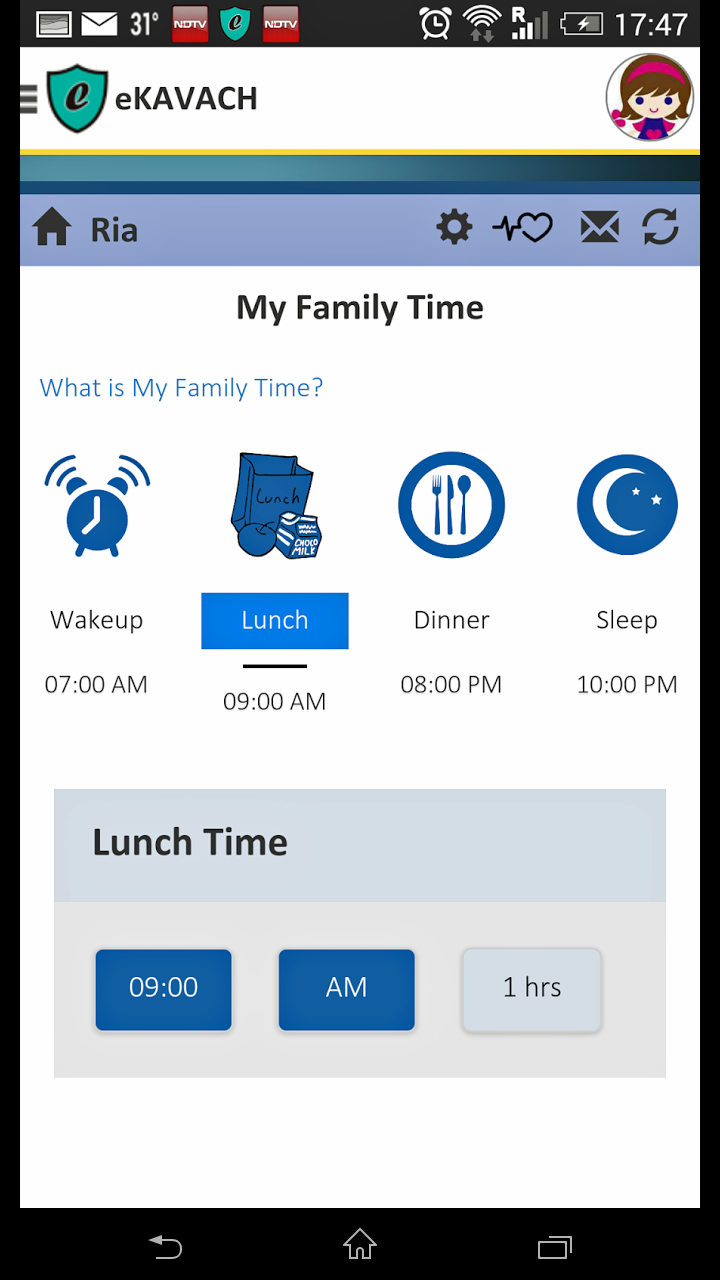Change the 1 hrs duration
The width and height of the screenshot is (720, 1280).
point(531,988)
